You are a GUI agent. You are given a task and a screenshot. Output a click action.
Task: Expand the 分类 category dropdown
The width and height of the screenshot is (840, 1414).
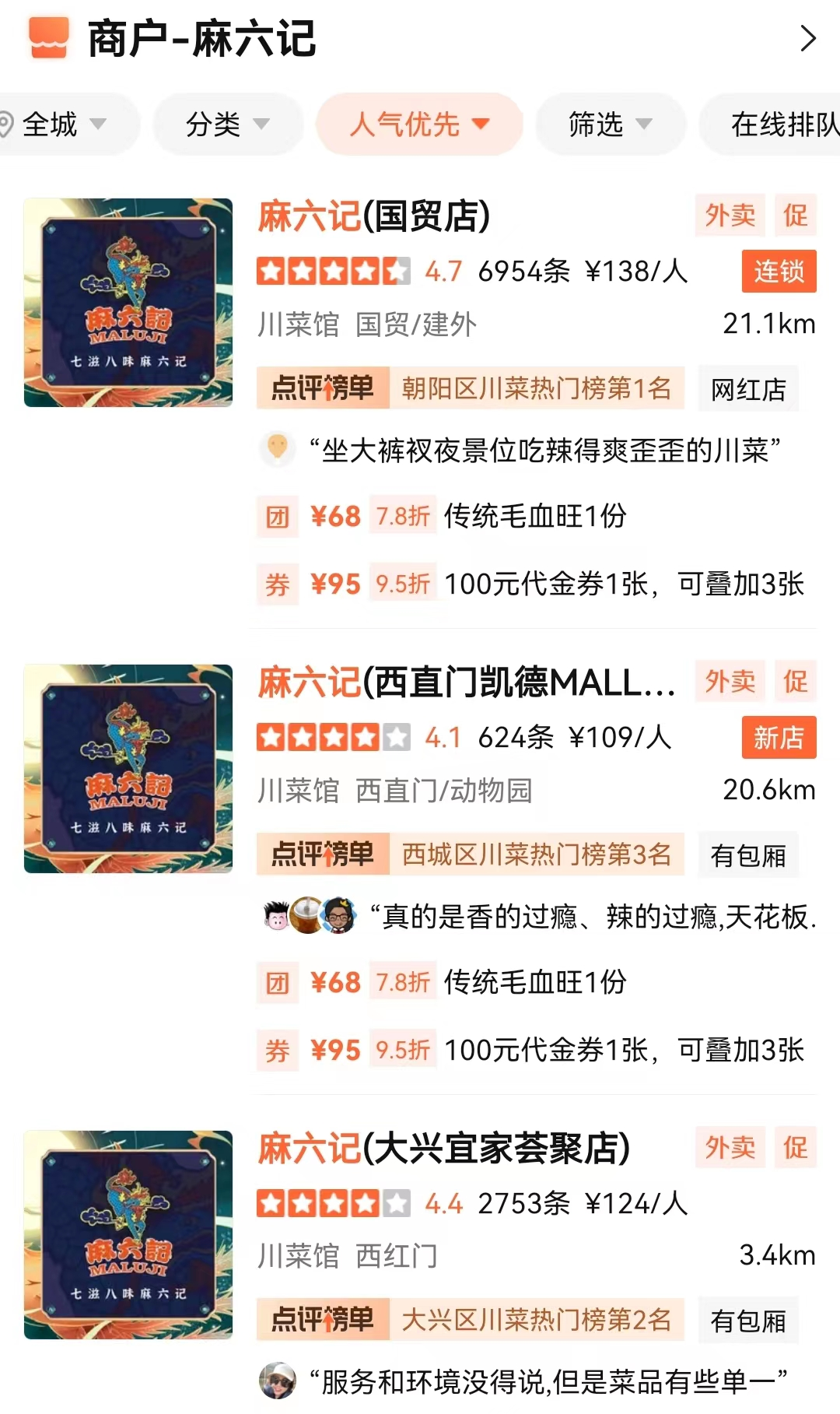[x=227, y=124]
